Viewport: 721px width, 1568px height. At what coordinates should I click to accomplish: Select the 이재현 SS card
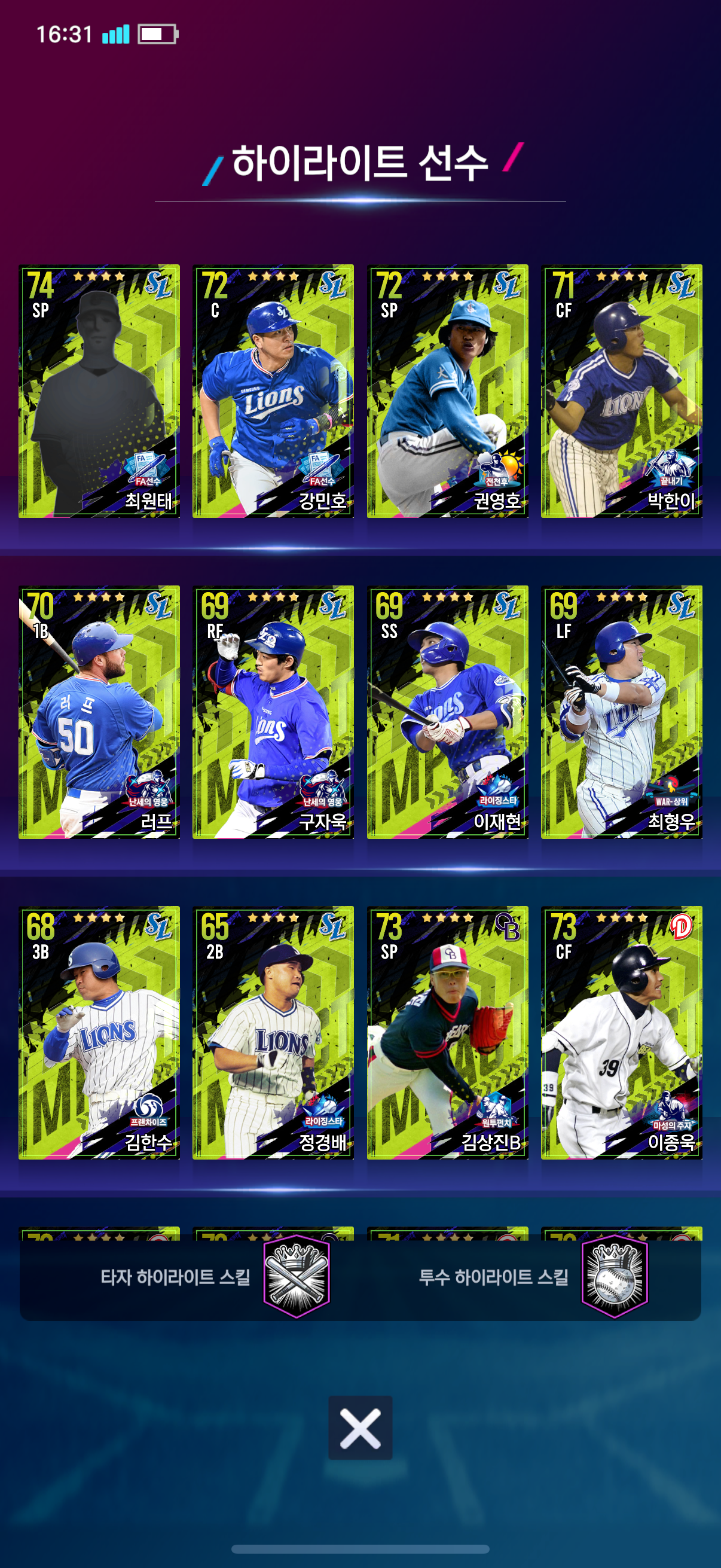[x=448, y=712]
